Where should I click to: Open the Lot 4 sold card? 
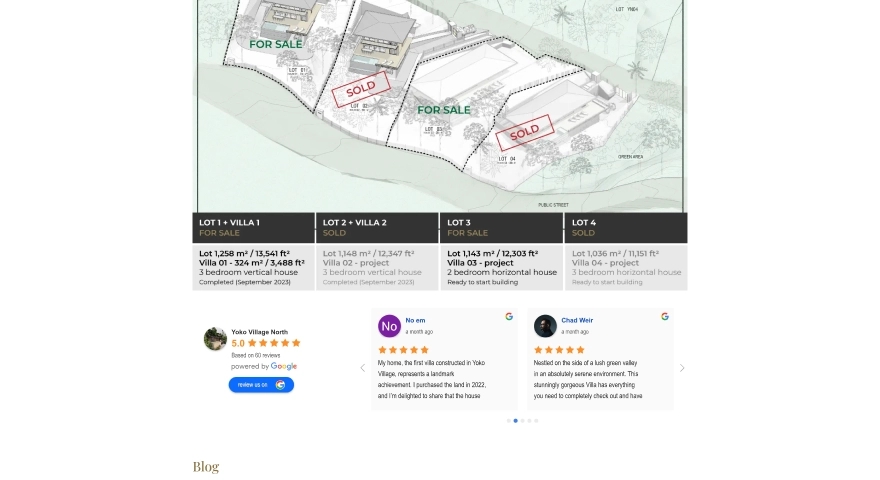click(625, 251)
